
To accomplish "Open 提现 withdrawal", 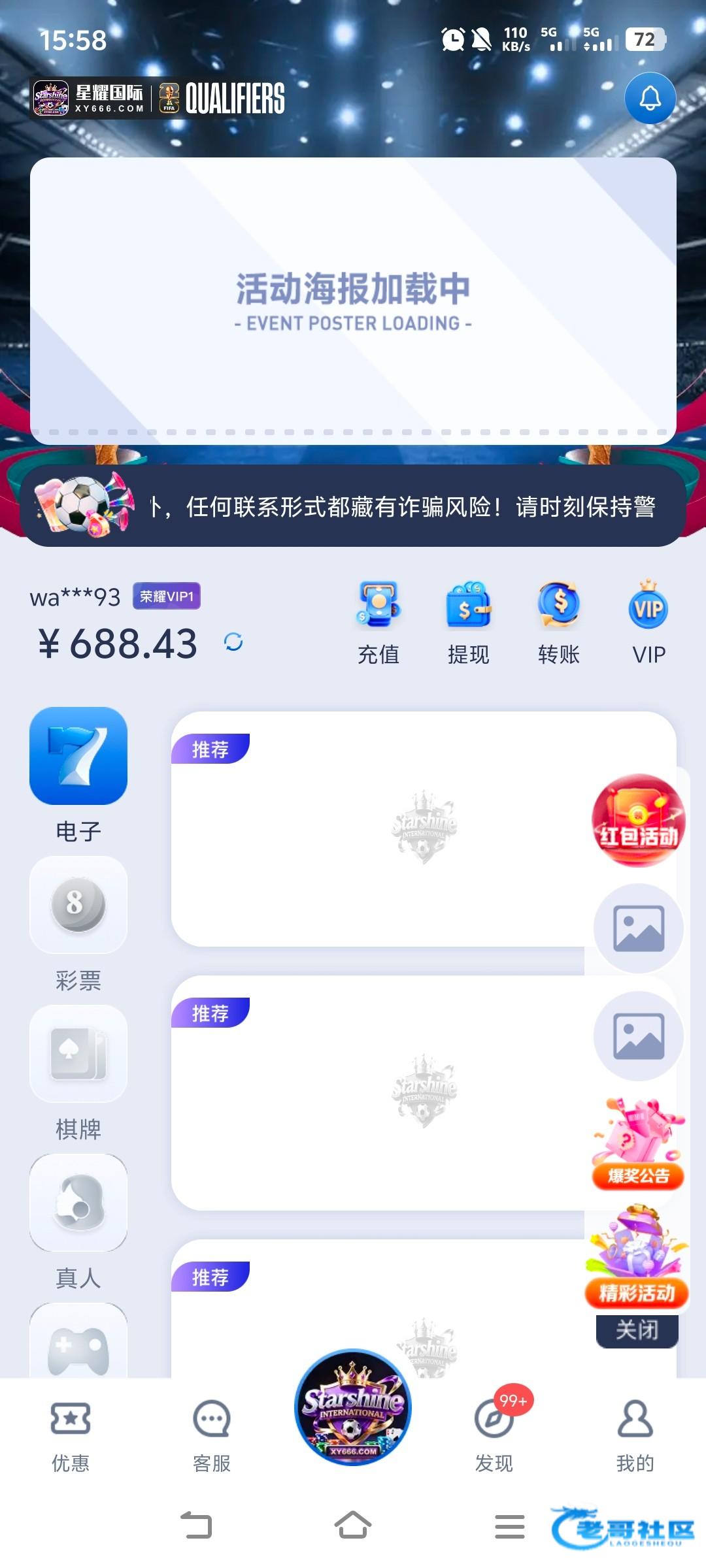I will [x=468, y=621].
